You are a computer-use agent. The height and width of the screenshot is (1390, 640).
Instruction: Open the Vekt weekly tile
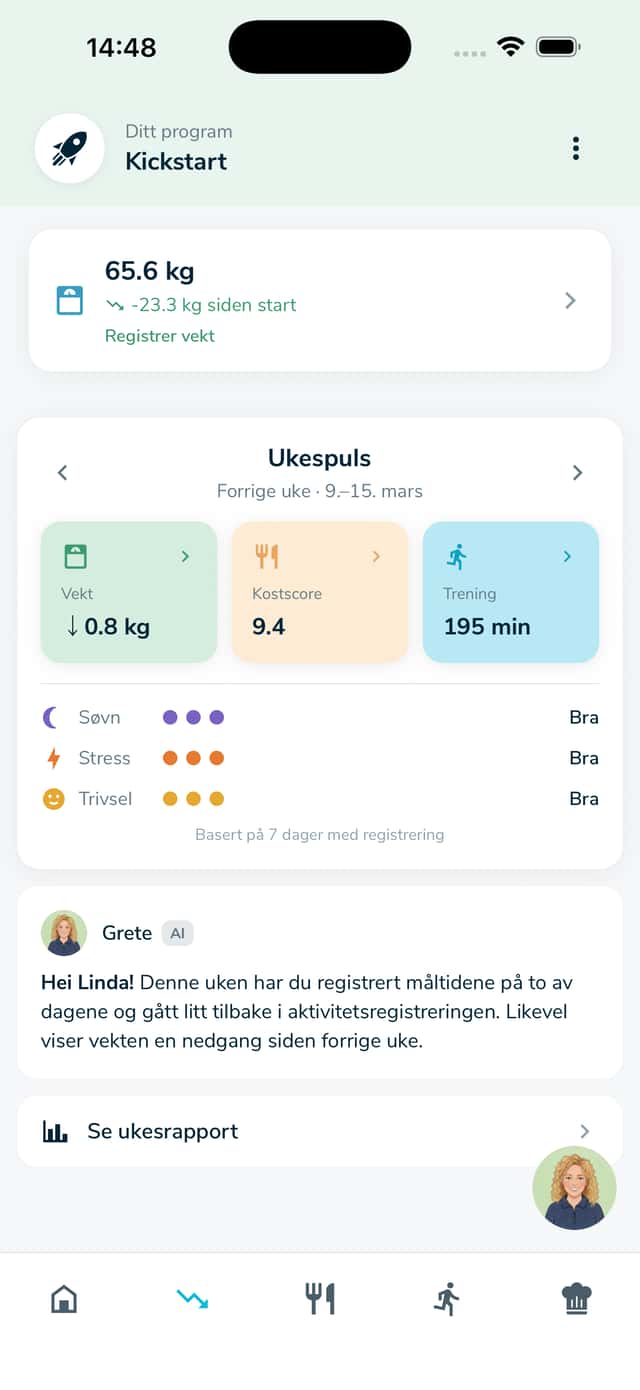(129, 591)
